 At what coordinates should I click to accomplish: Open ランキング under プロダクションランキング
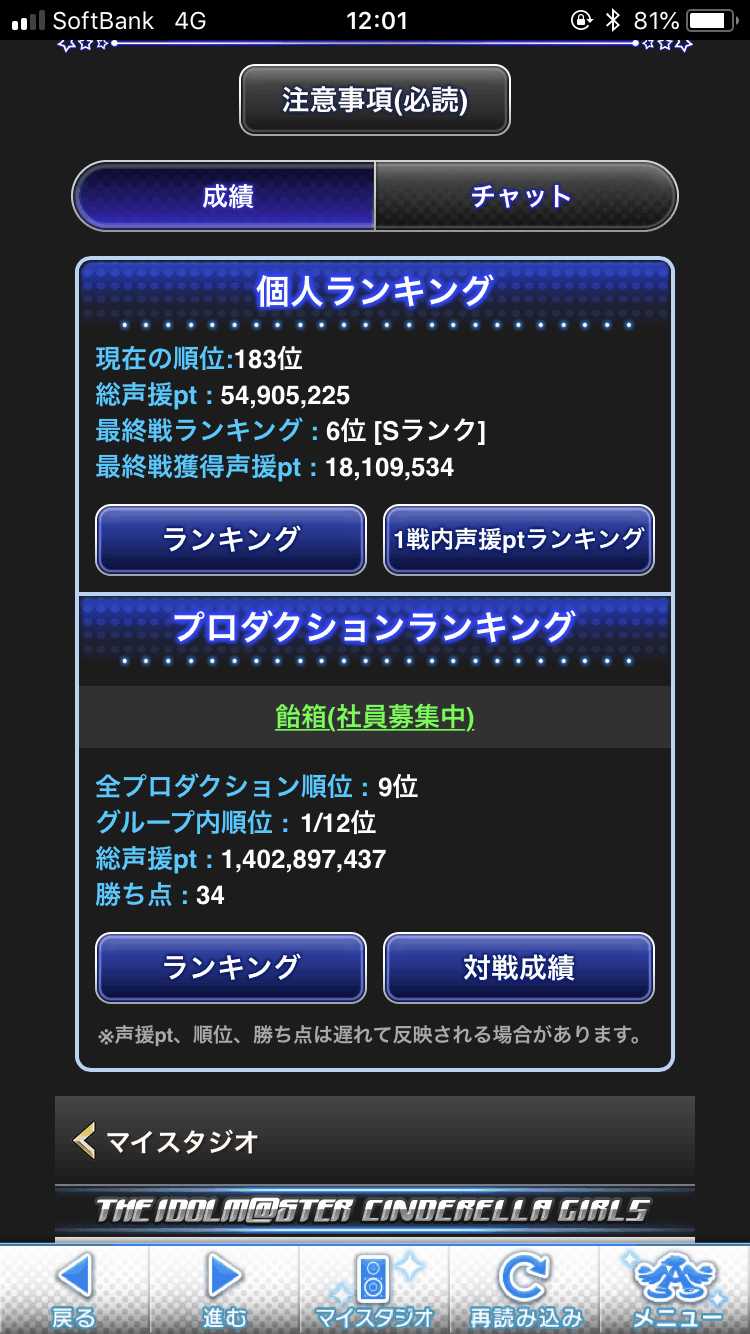231,968
